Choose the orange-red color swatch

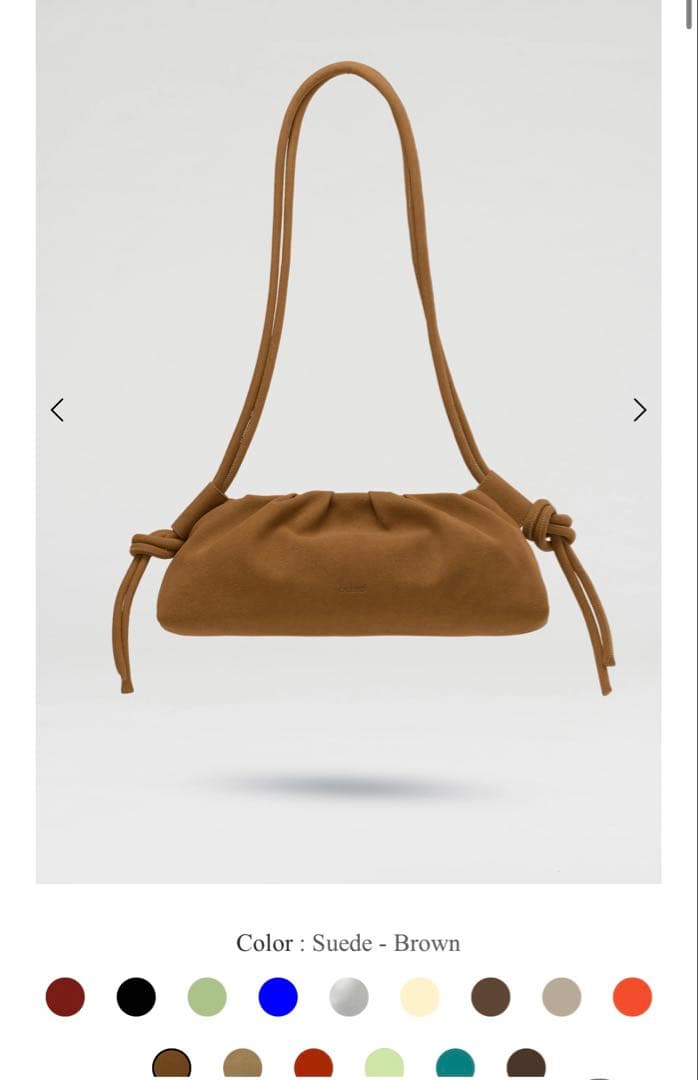[632, 997]
